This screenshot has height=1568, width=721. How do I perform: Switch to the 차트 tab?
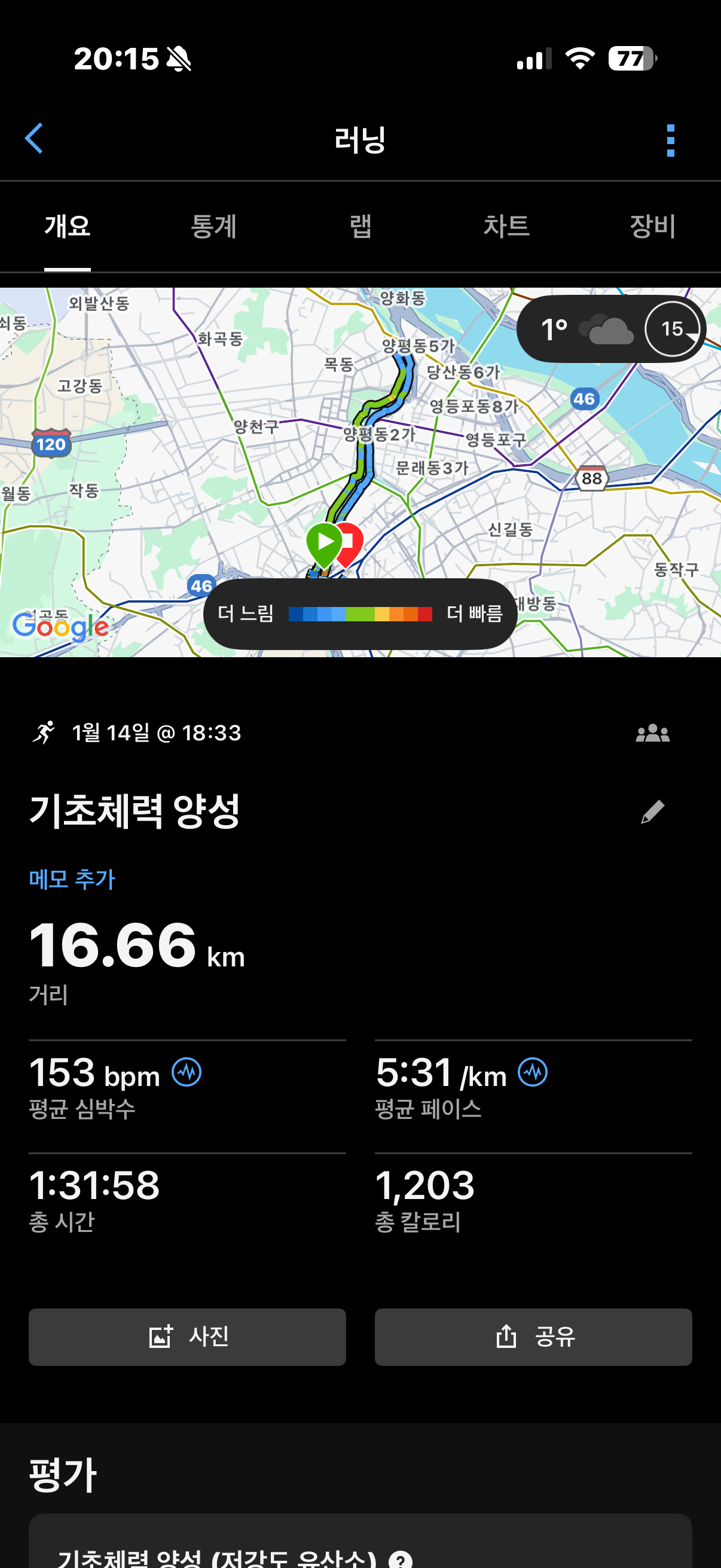pyautogui.click(x=508, y=226)
